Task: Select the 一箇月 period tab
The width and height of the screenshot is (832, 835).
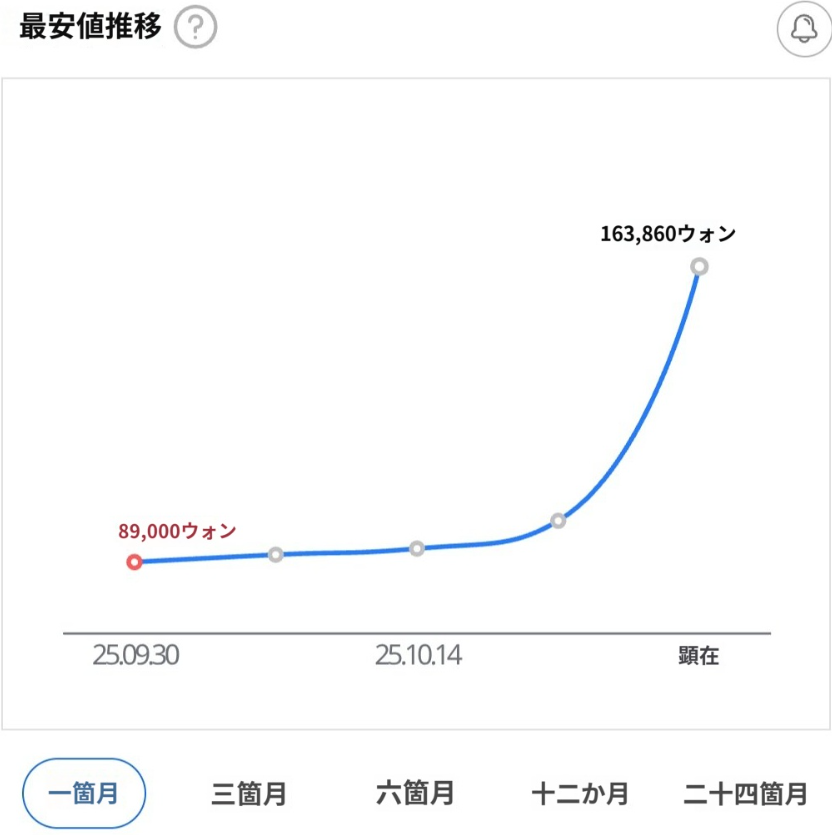Action: click(84, 793)
